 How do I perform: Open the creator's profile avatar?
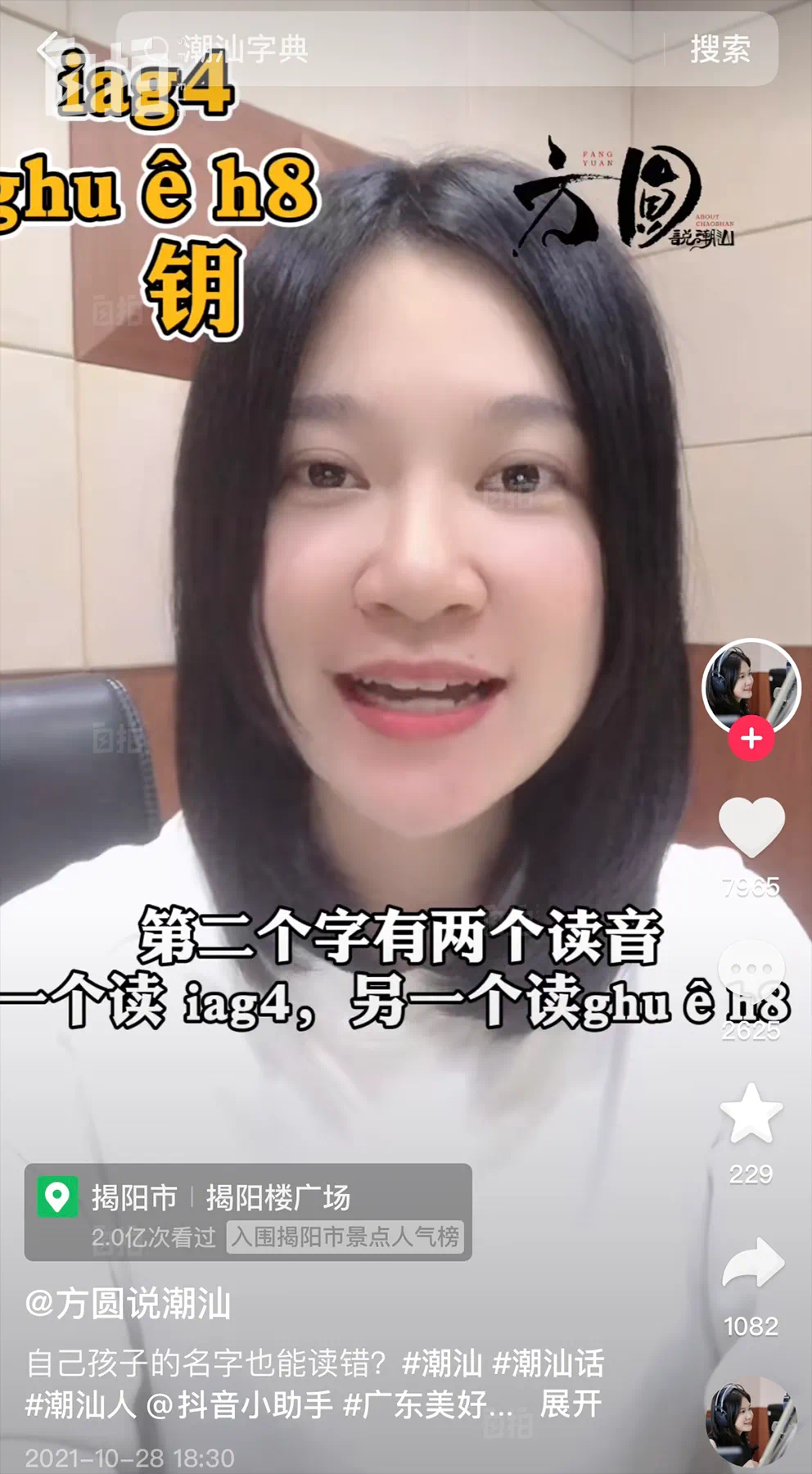[751, 686]
